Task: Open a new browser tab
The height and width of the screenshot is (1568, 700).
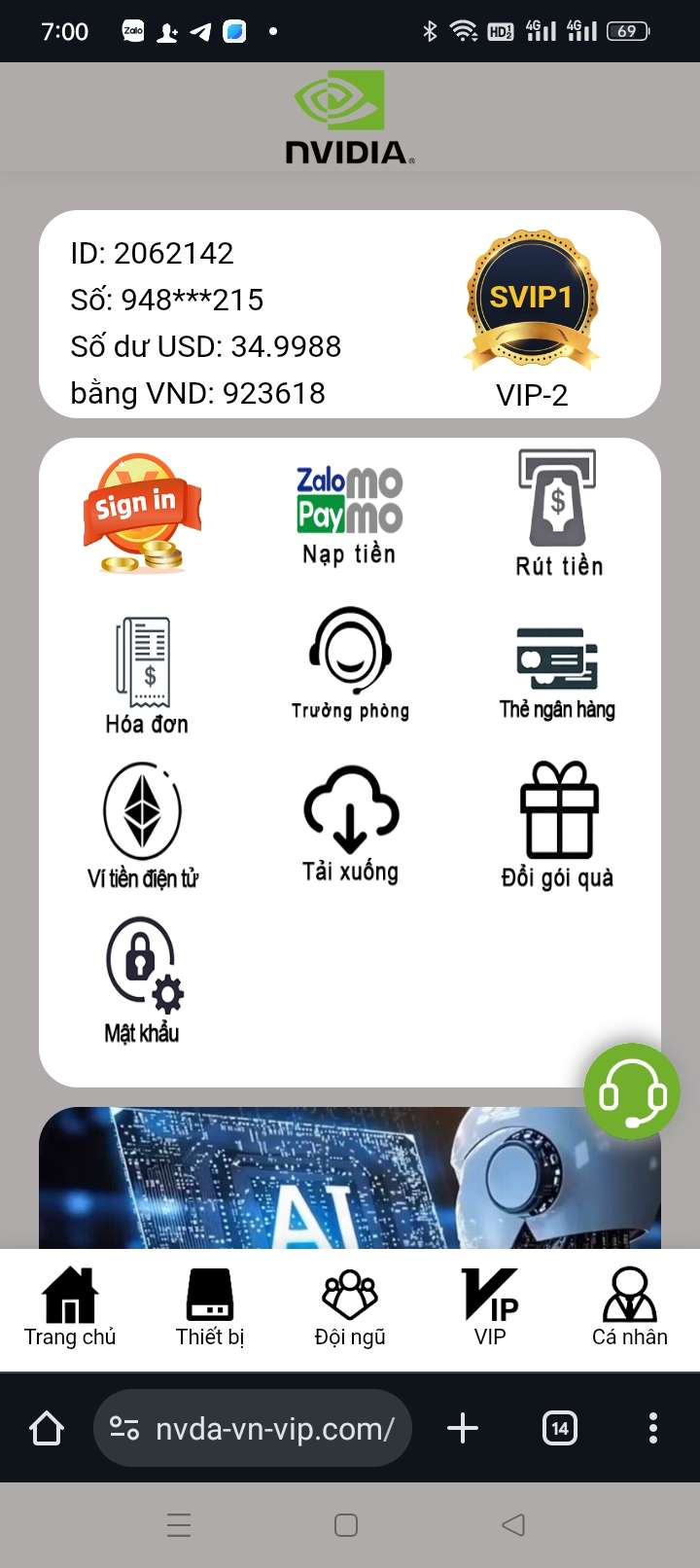Action: (463, 1428)
